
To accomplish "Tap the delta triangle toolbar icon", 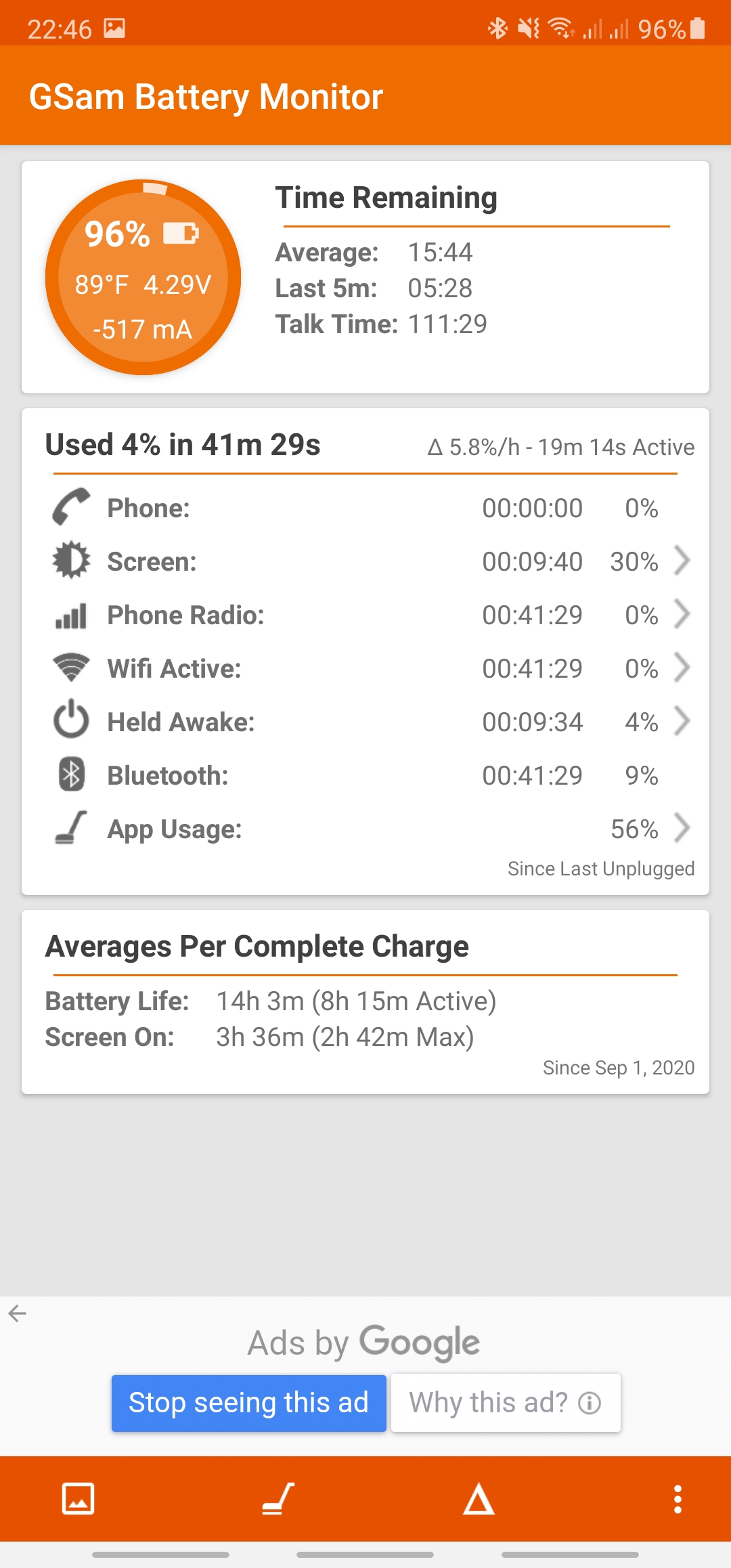I will pos(479,1499).
